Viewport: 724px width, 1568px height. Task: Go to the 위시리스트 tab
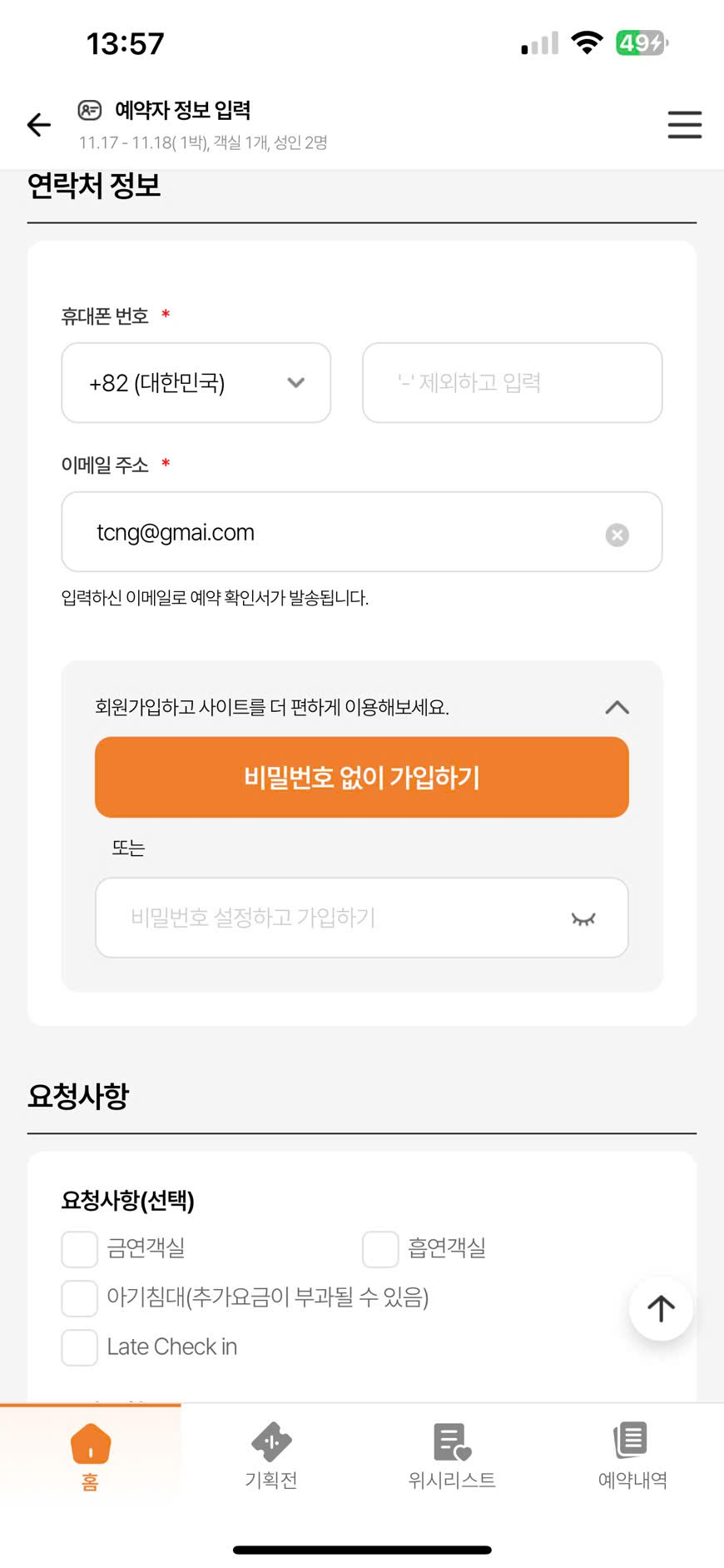(x=452, y=1455)
